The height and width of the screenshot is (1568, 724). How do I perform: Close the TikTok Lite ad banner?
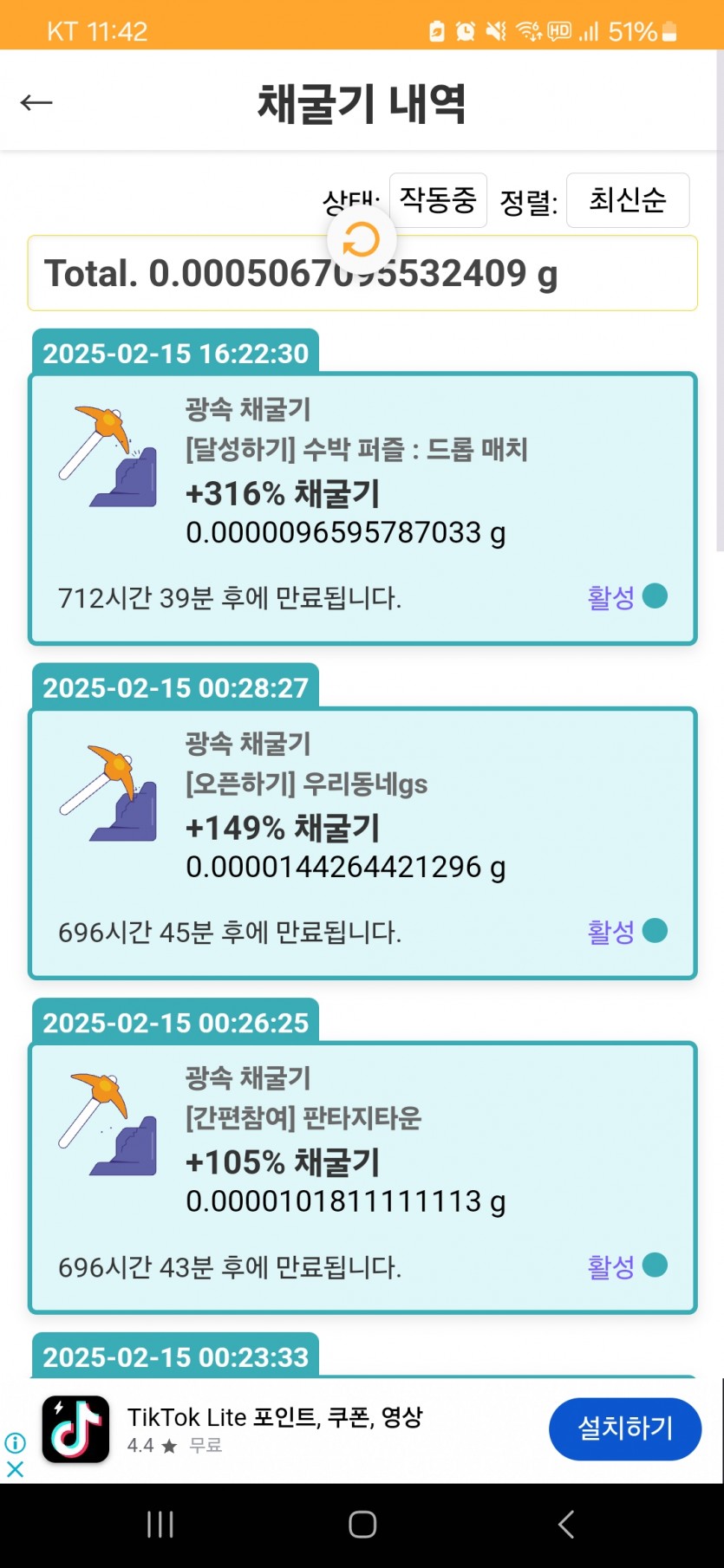click(x=15, y=1468)
